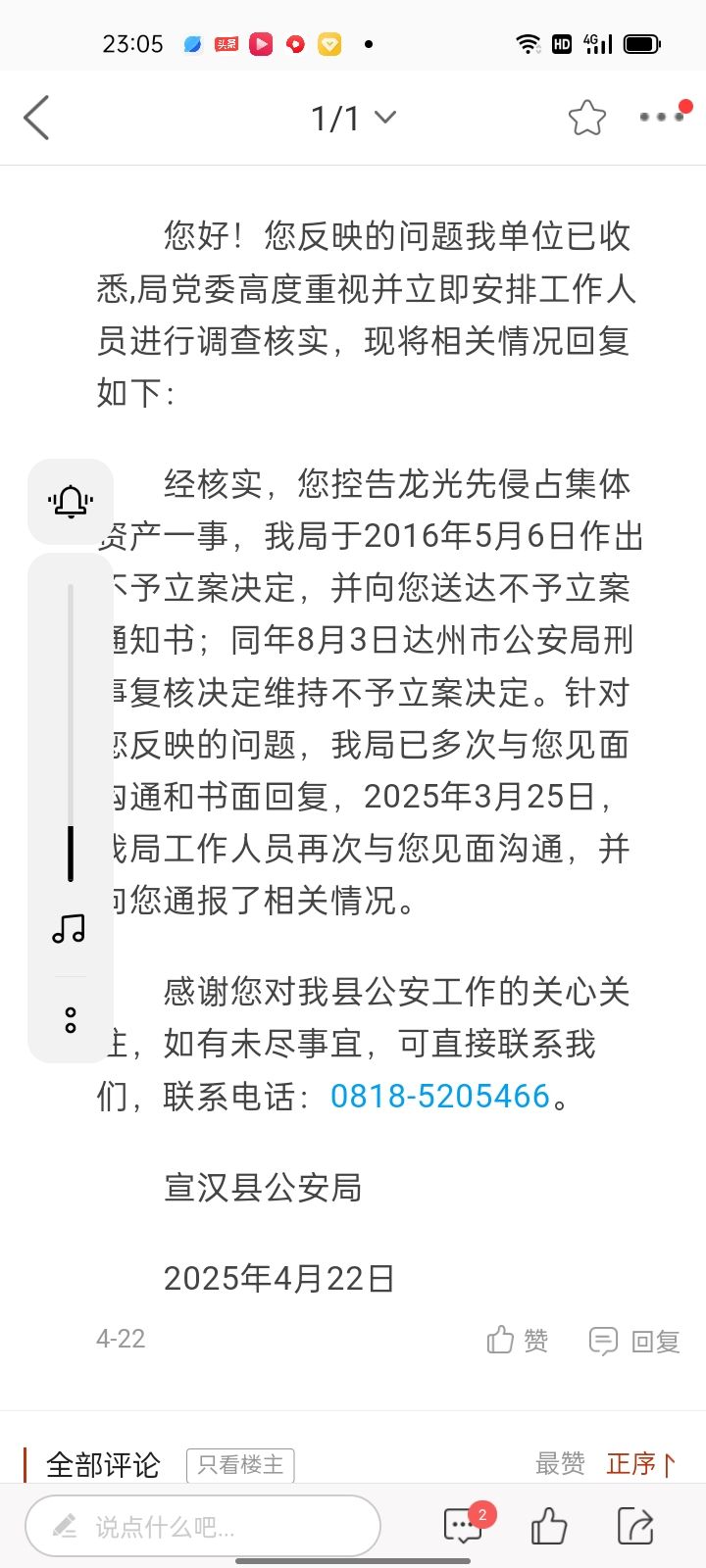
Task: Filter comments with 只看楼主
Action: pyautogui.click(x=240, y=1464)
